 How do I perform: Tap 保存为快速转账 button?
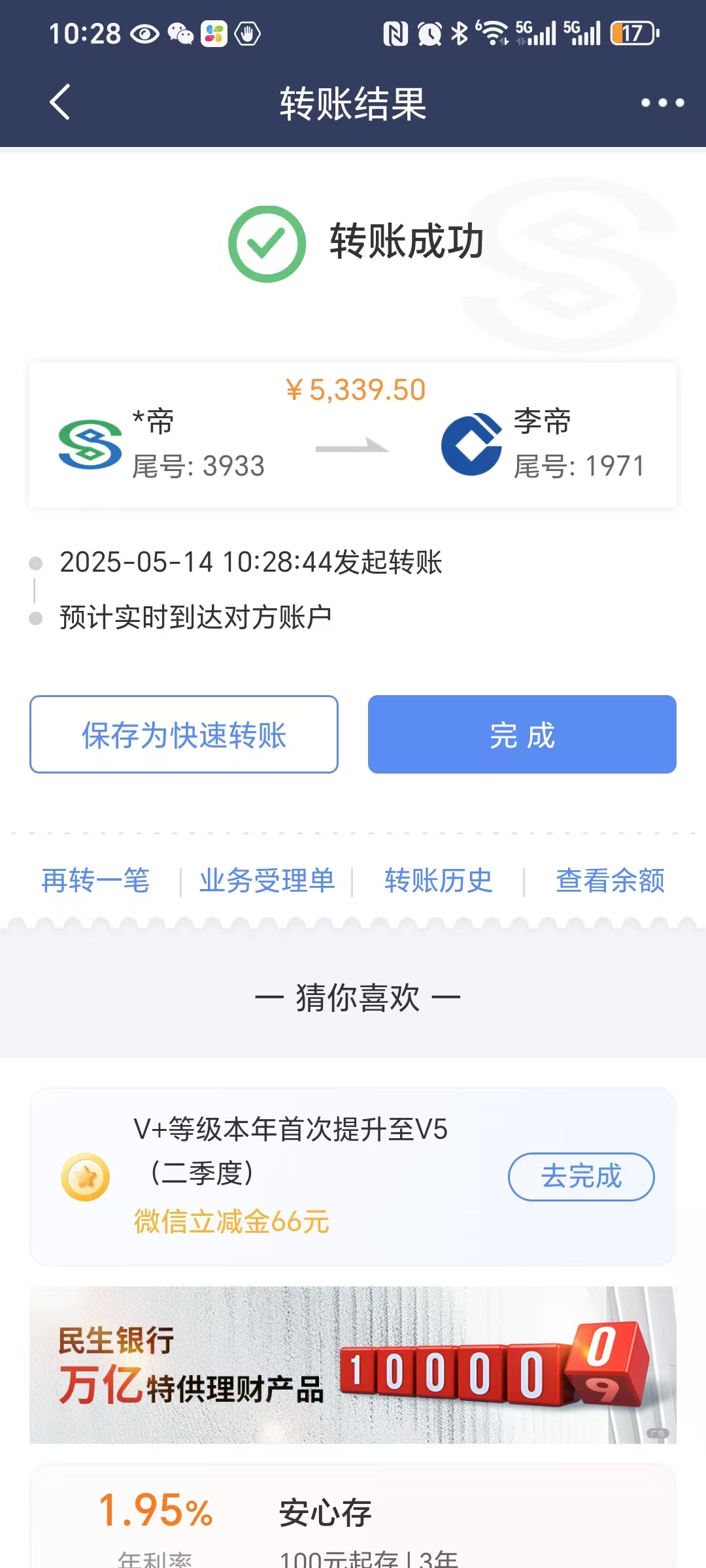click(184, 734)
